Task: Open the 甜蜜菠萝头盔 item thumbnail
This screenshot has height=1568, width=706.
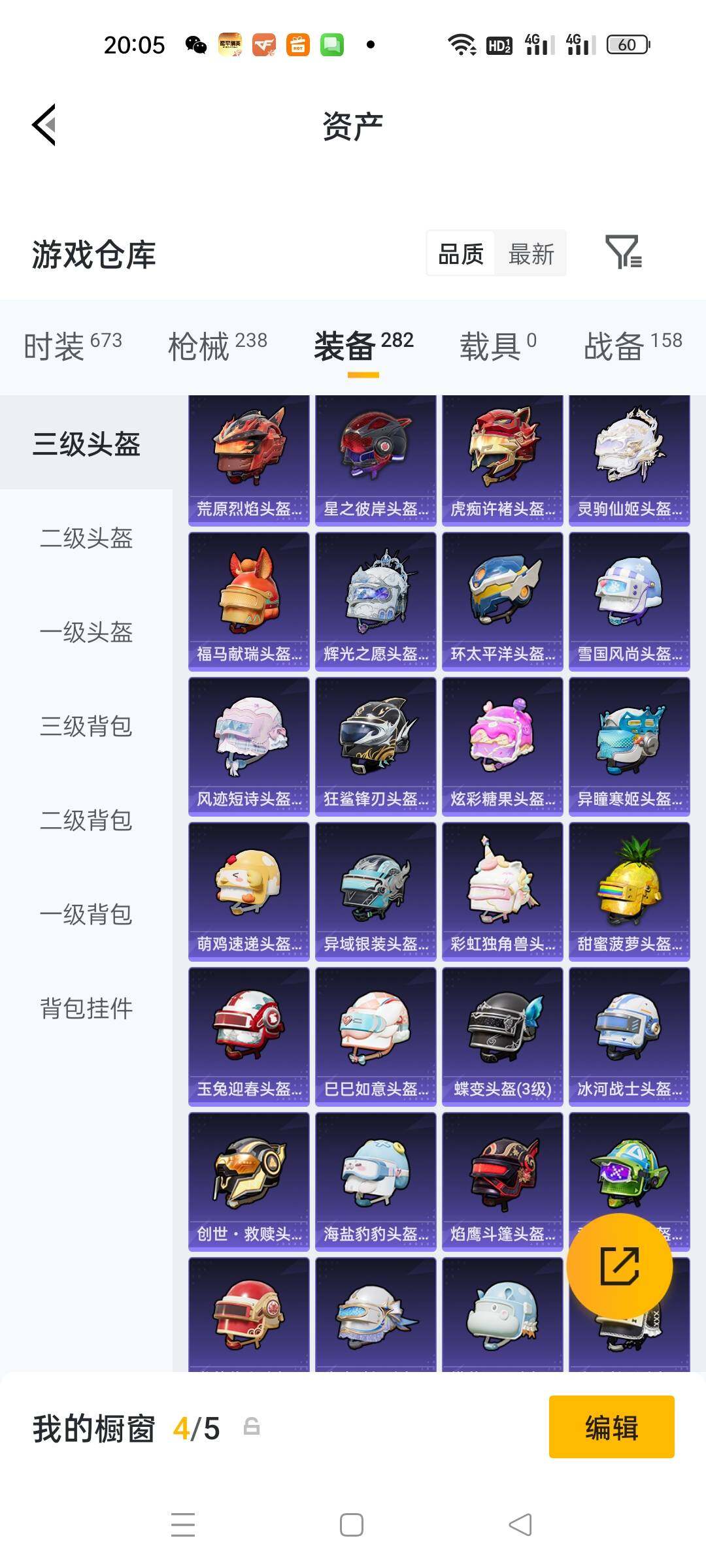Action: [630, 889]
